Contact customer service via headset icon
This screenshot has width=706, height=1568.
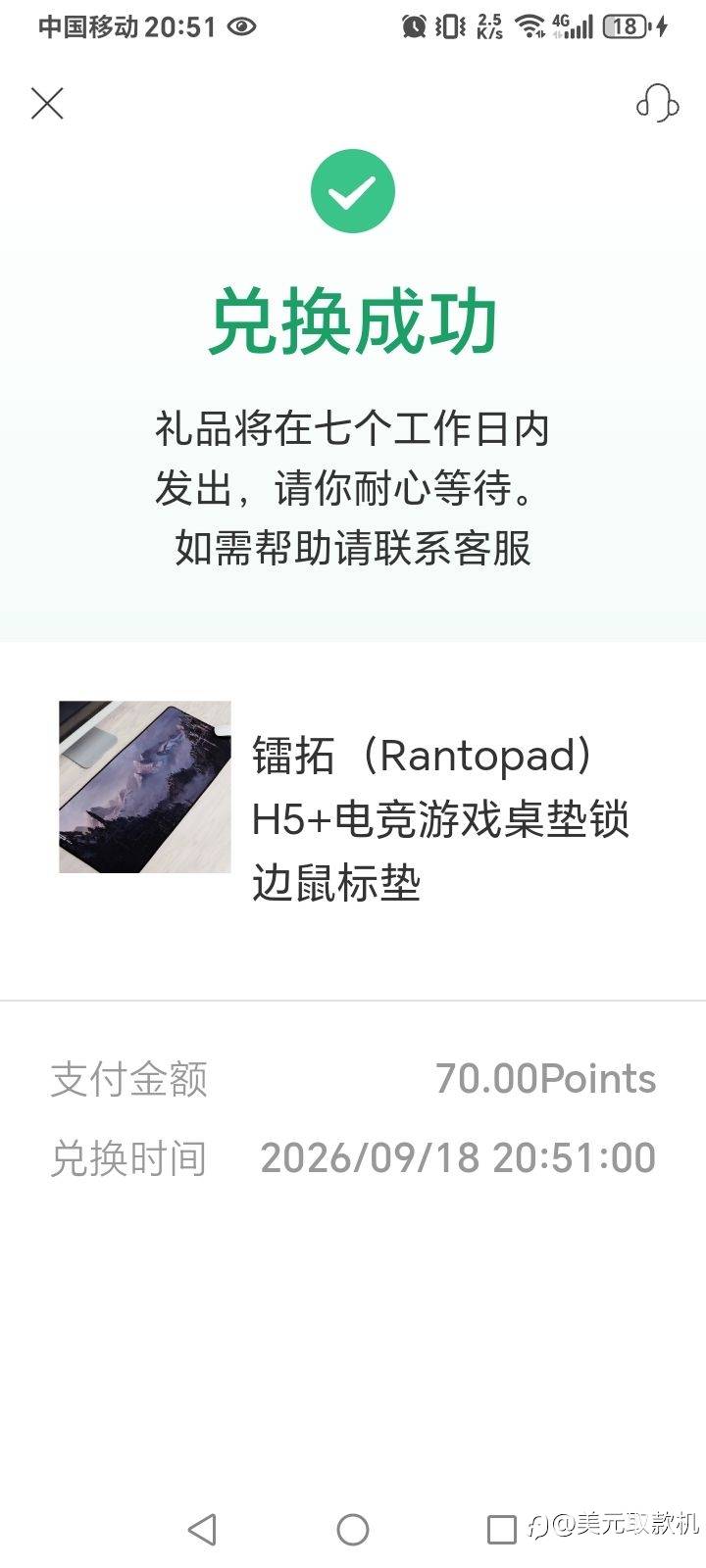coord(657,102)
